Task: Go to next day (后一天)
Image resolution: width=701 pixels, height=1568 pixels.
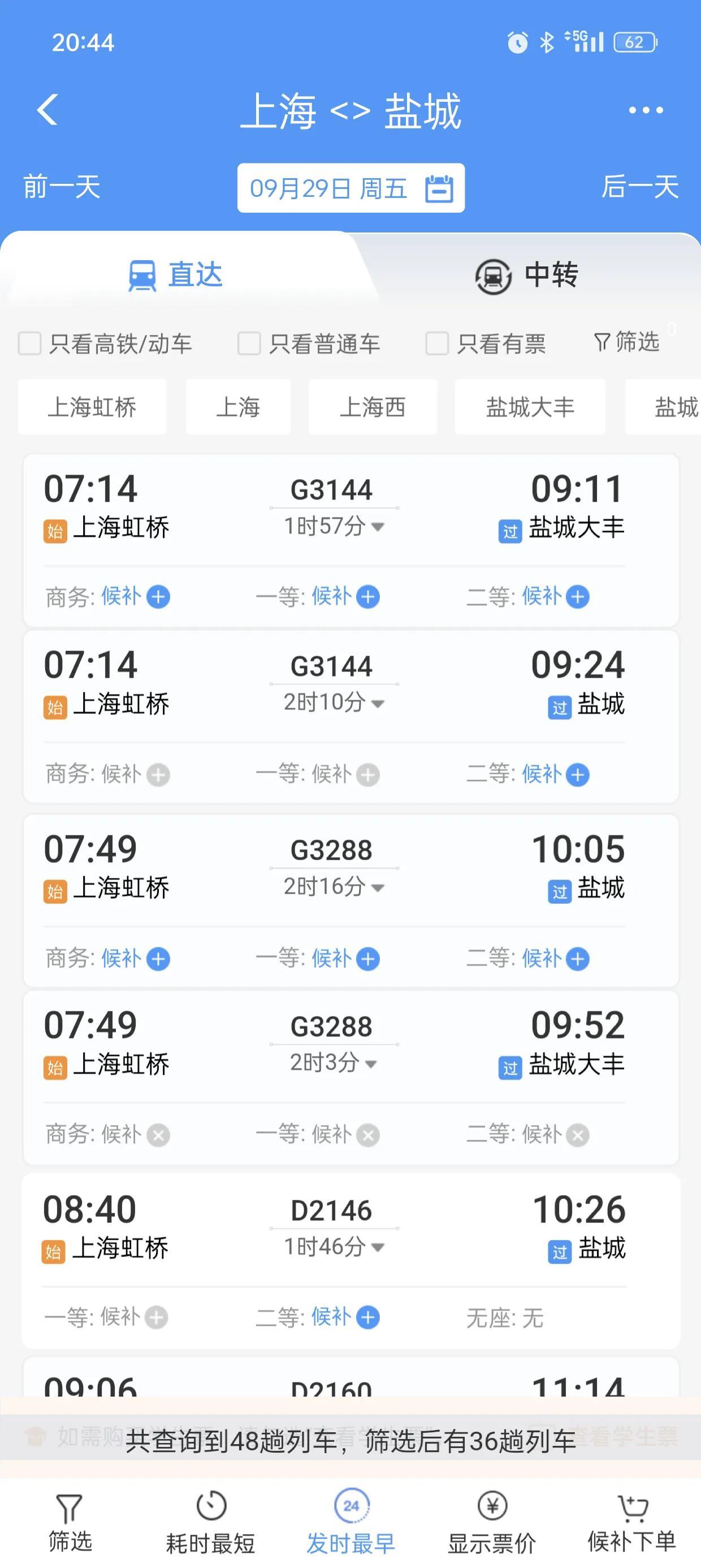Action: 639,187
